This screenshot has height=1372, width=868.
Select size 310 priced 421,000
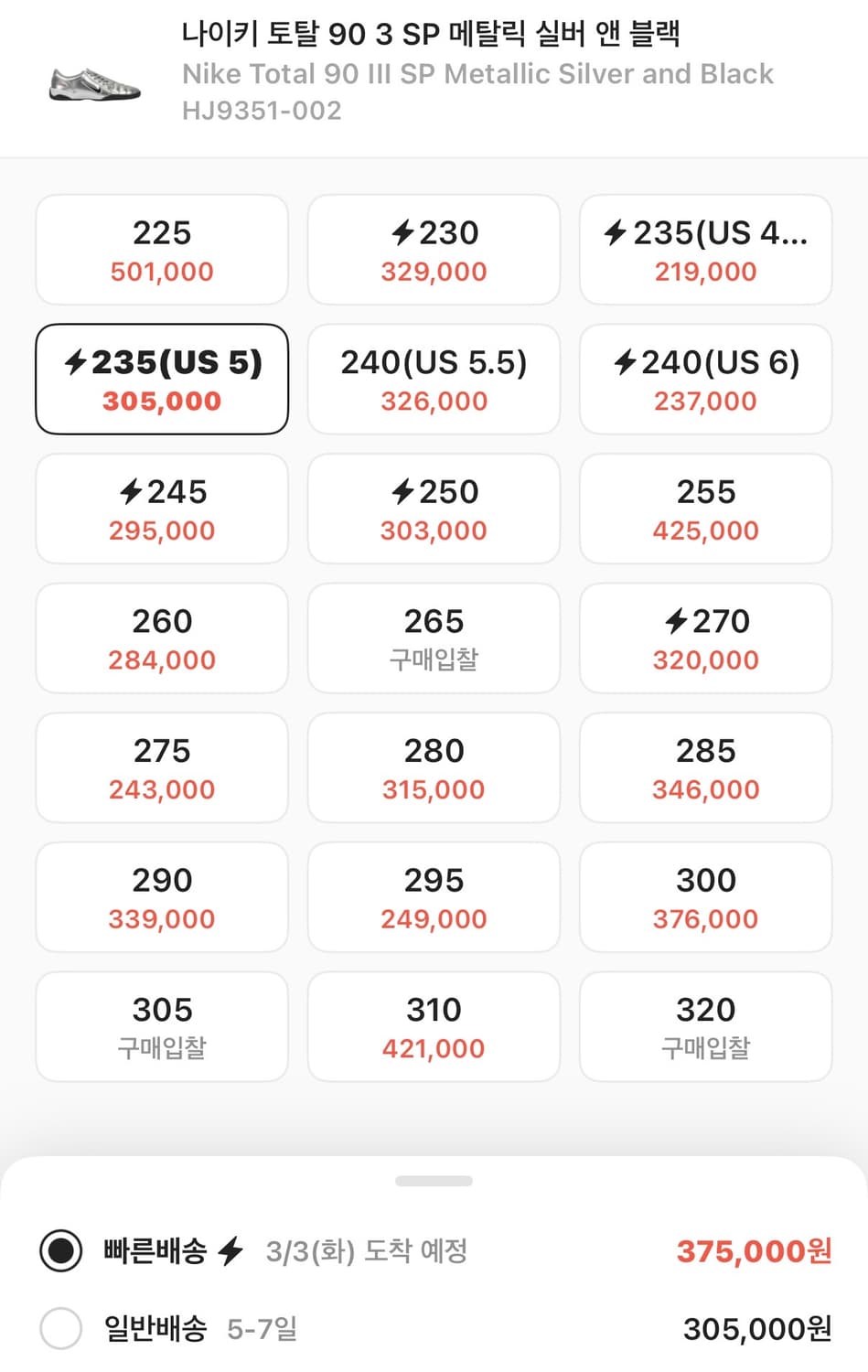point(433,1026)
